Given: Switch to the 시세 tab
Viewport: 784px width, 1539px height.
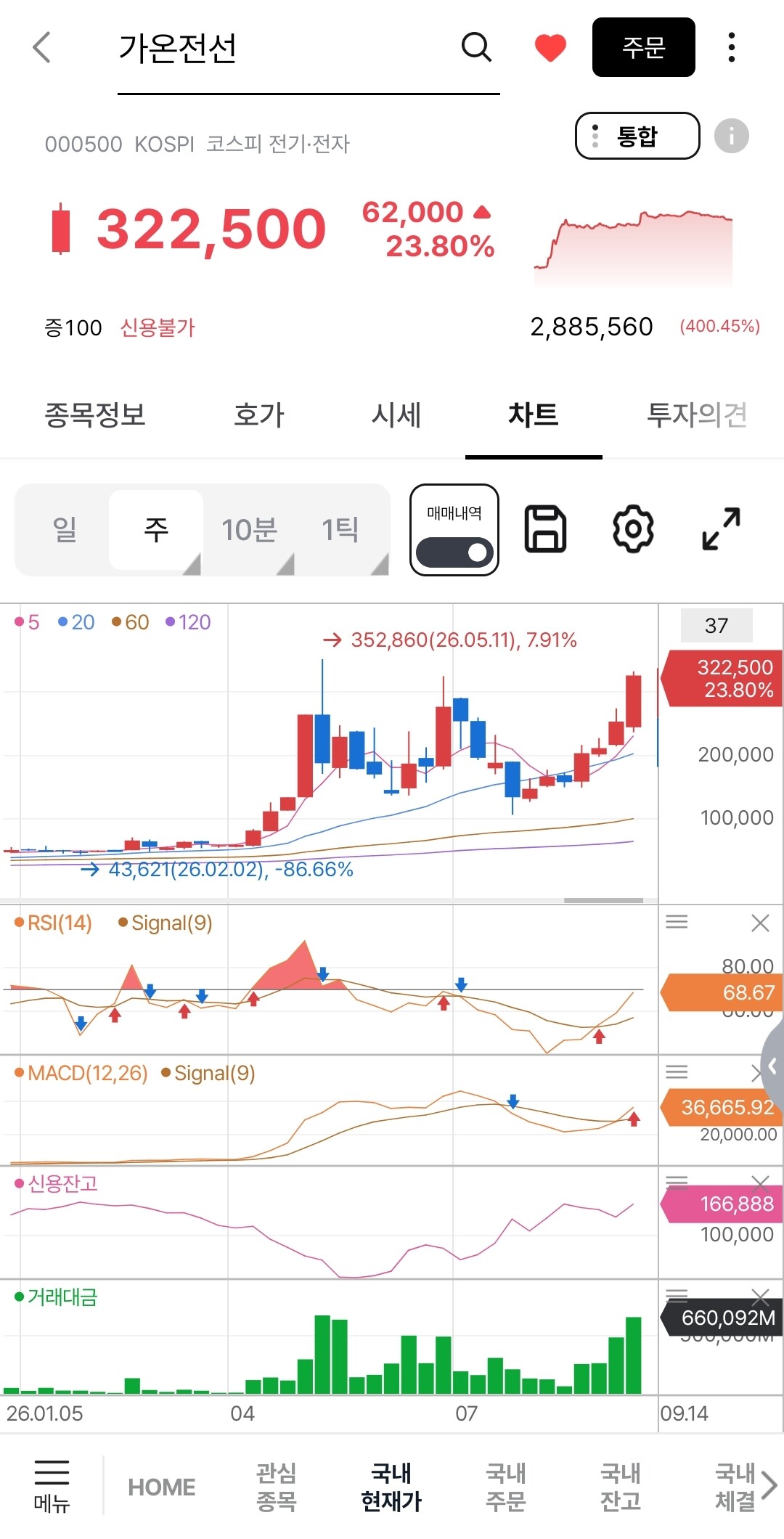Looking at the screenshot, I should pos(396,415).
